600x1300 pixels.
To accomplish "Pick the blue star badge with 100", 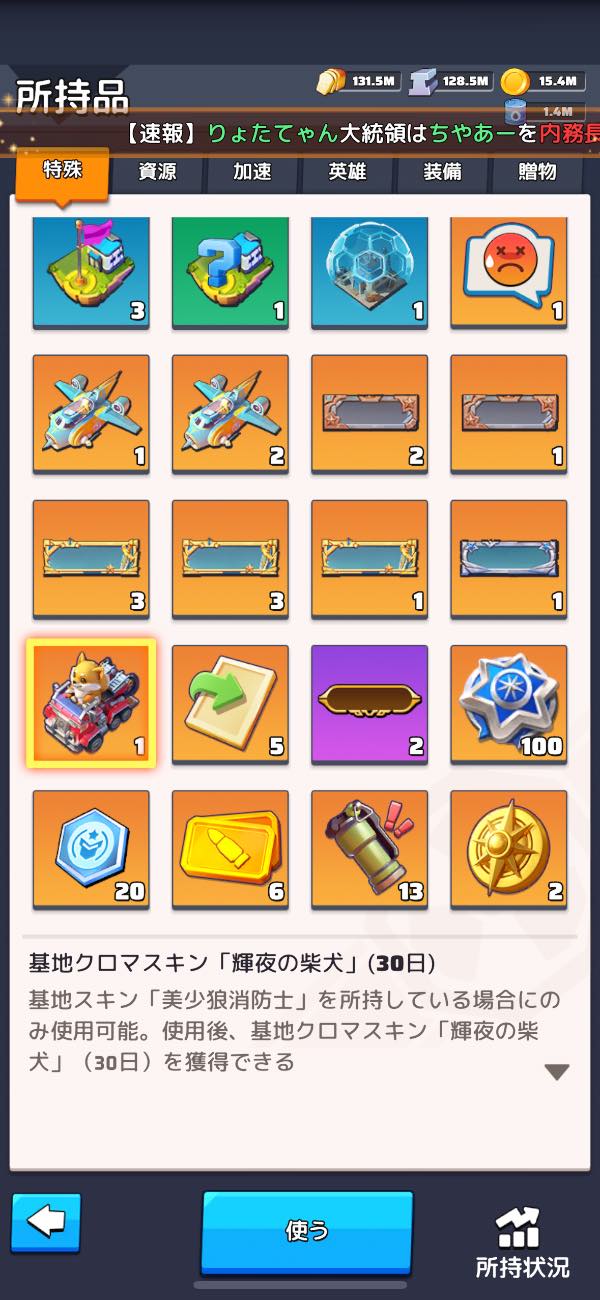I will [x=509, y=704].
